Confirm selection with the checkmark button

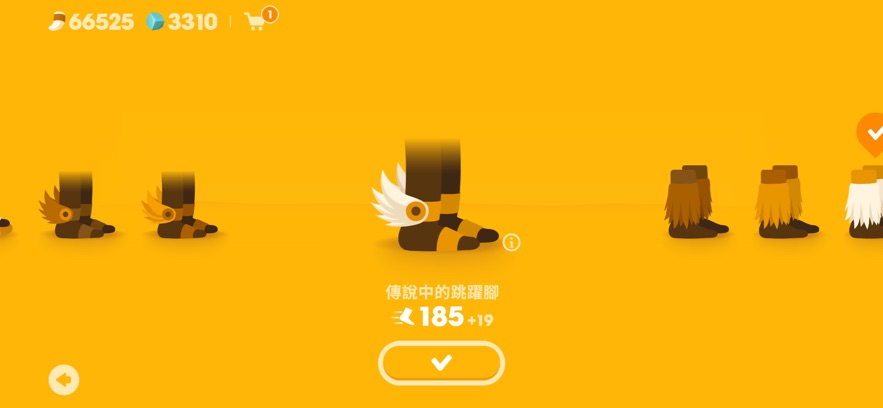pyautogui.click(x=441, y=363)
